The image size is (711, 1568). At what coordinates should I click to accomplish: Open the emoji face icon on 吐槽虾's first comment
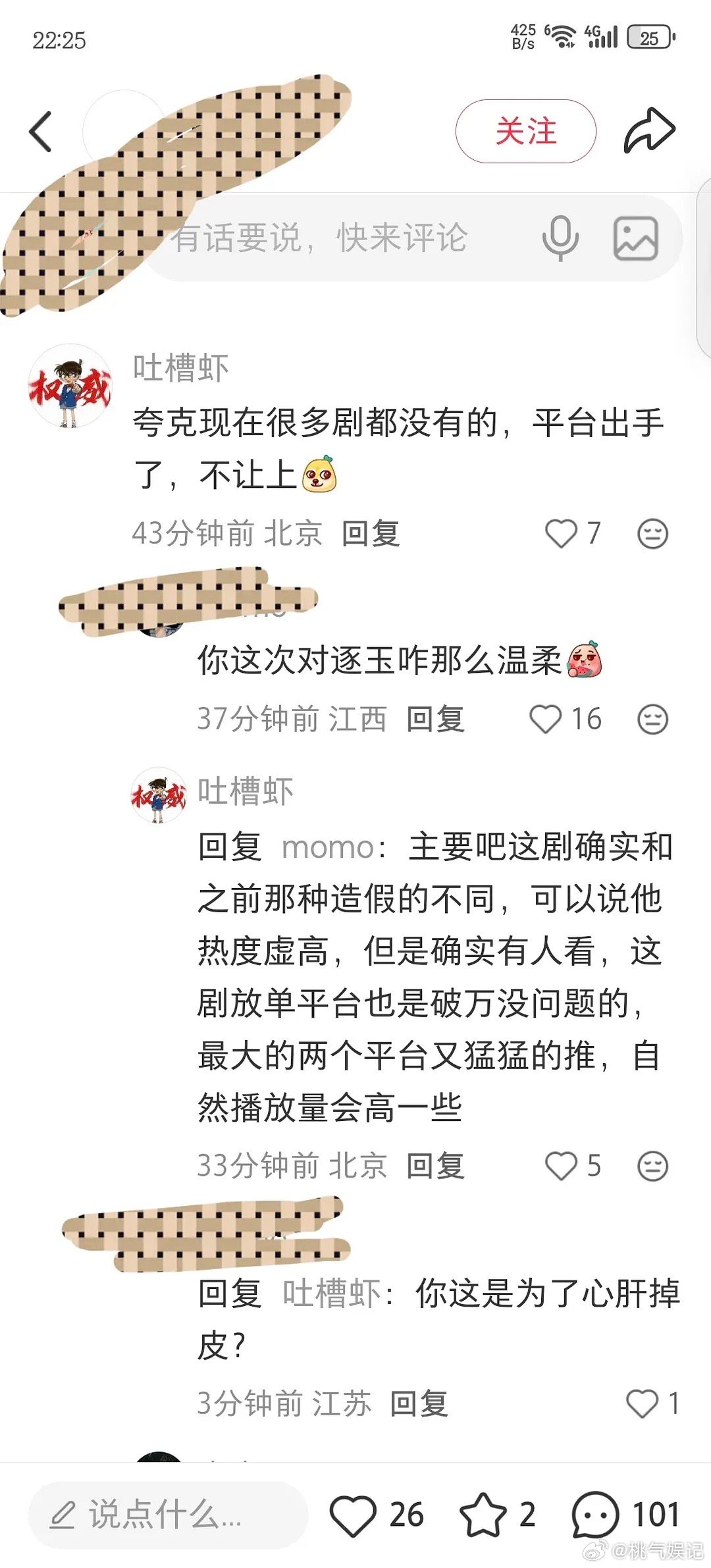(651, 533)
